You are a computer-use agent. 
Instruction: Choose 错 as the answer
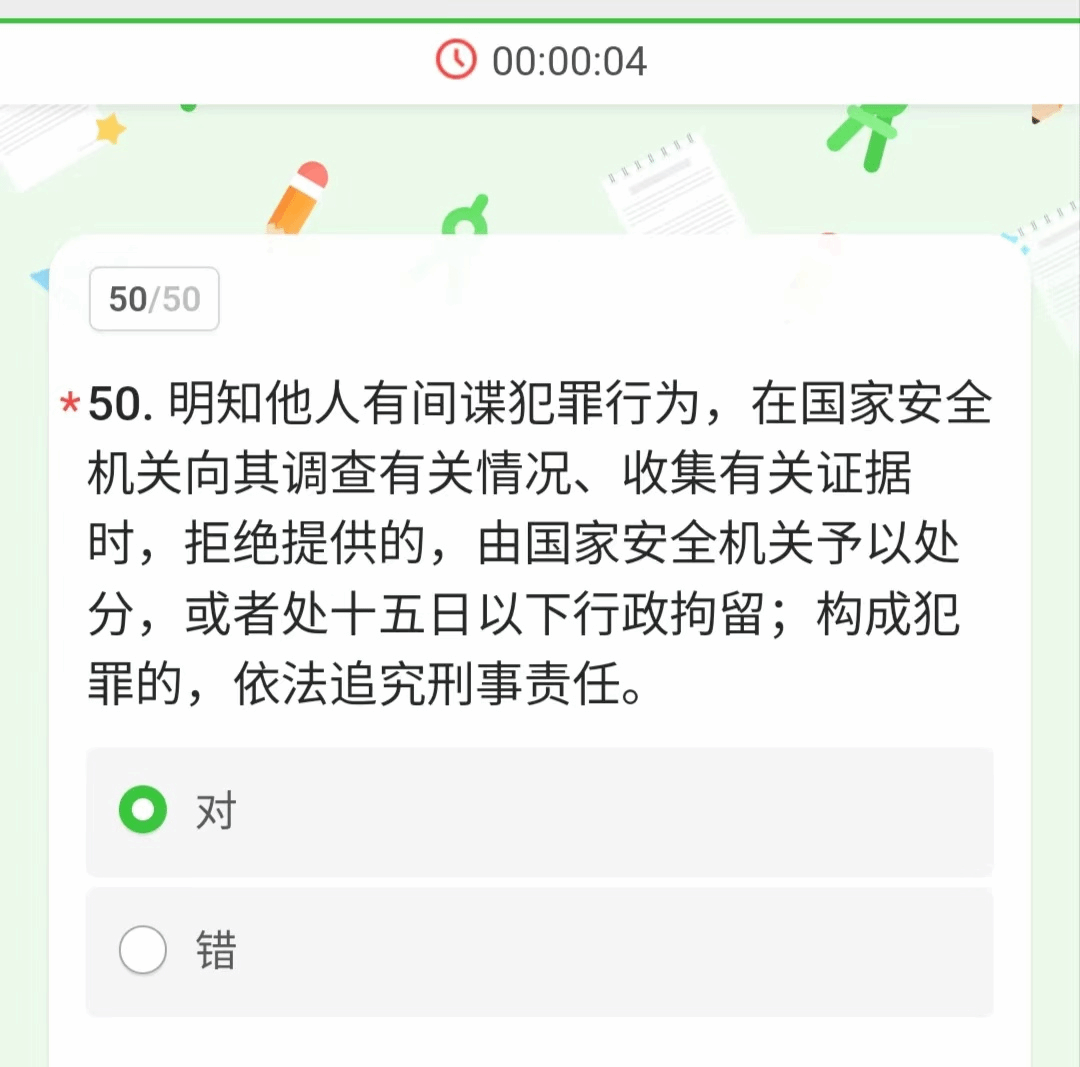click(143, 950)
